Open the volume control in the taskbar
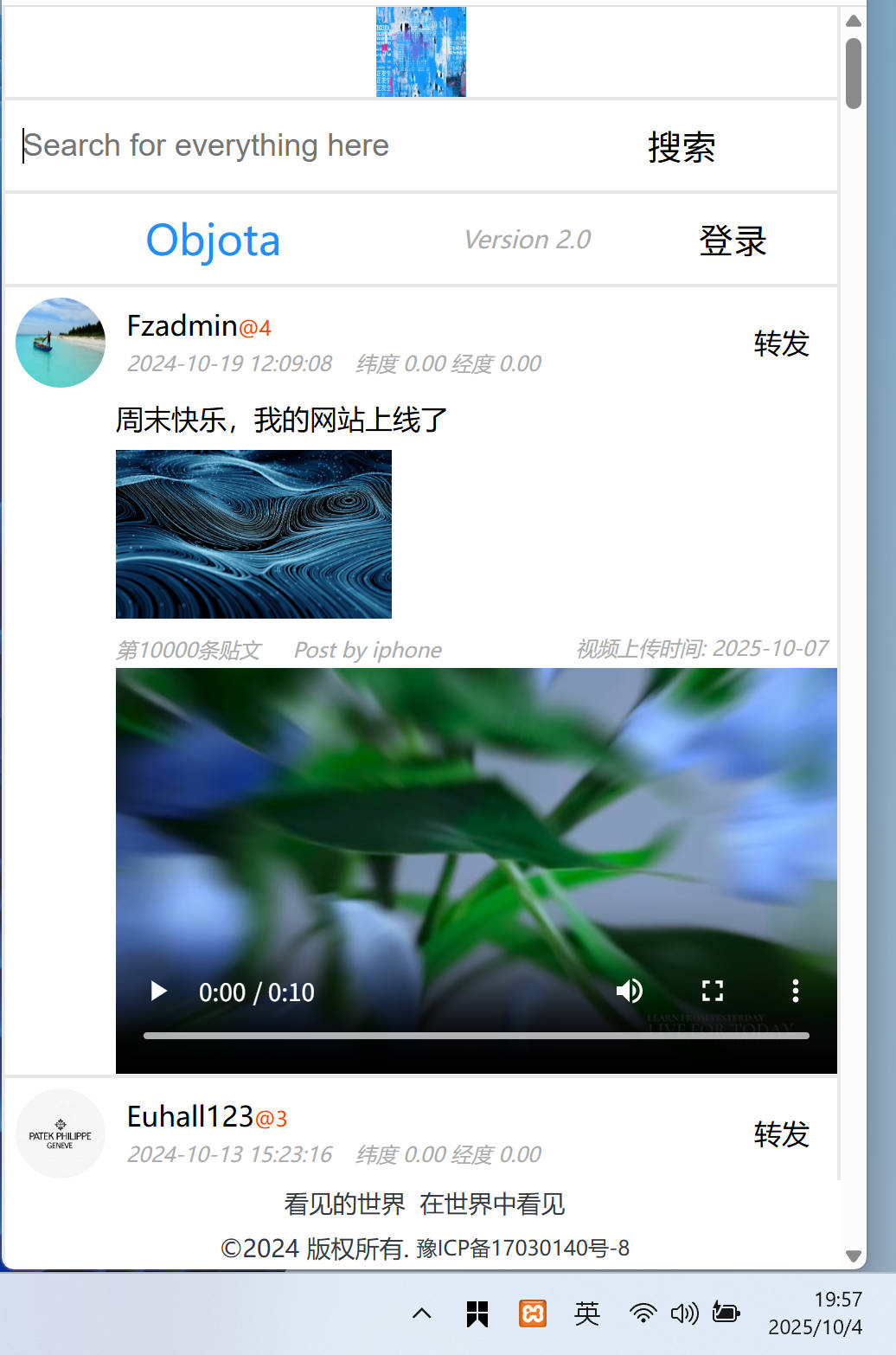 [684, 1313]
